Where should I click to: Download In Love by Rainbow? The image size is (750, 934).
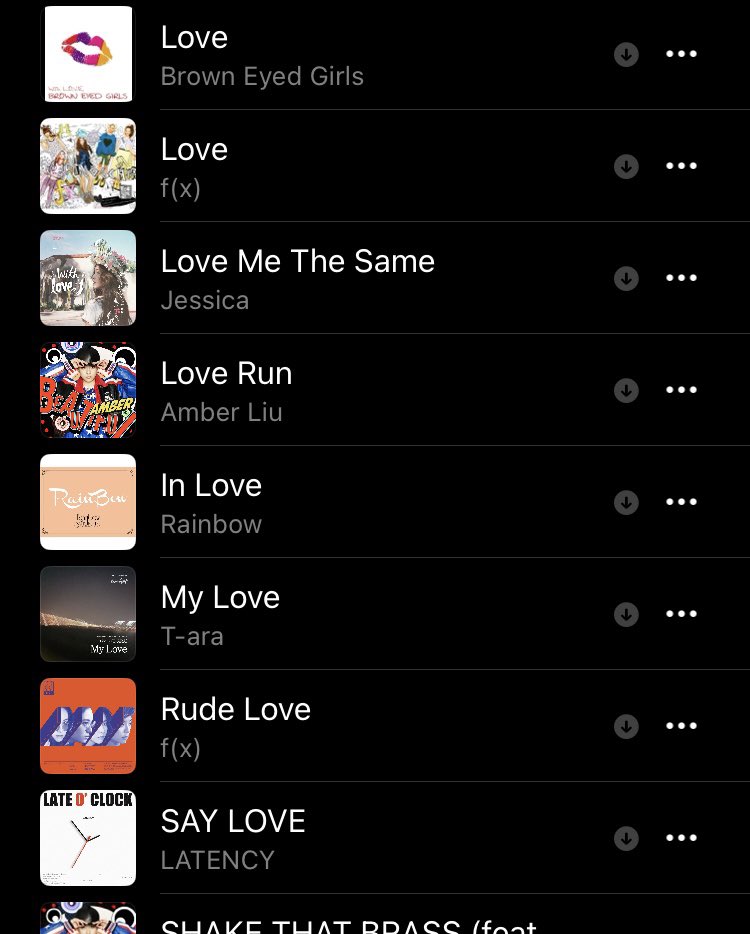coord(626,502)
